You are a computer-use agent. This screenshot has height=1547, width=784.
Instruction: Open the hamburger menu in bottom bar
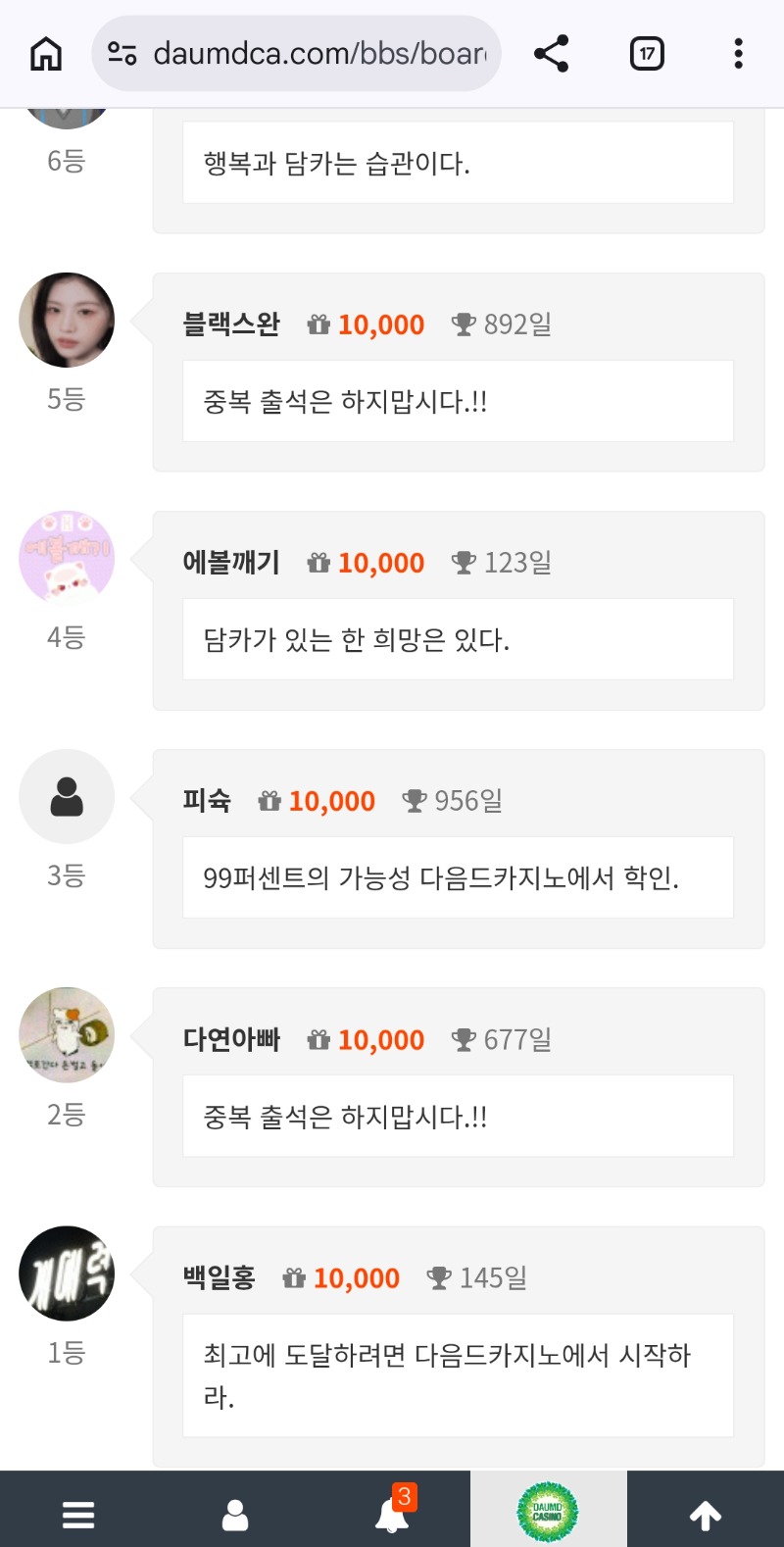pyautogui.click(x=78, y=1515)
